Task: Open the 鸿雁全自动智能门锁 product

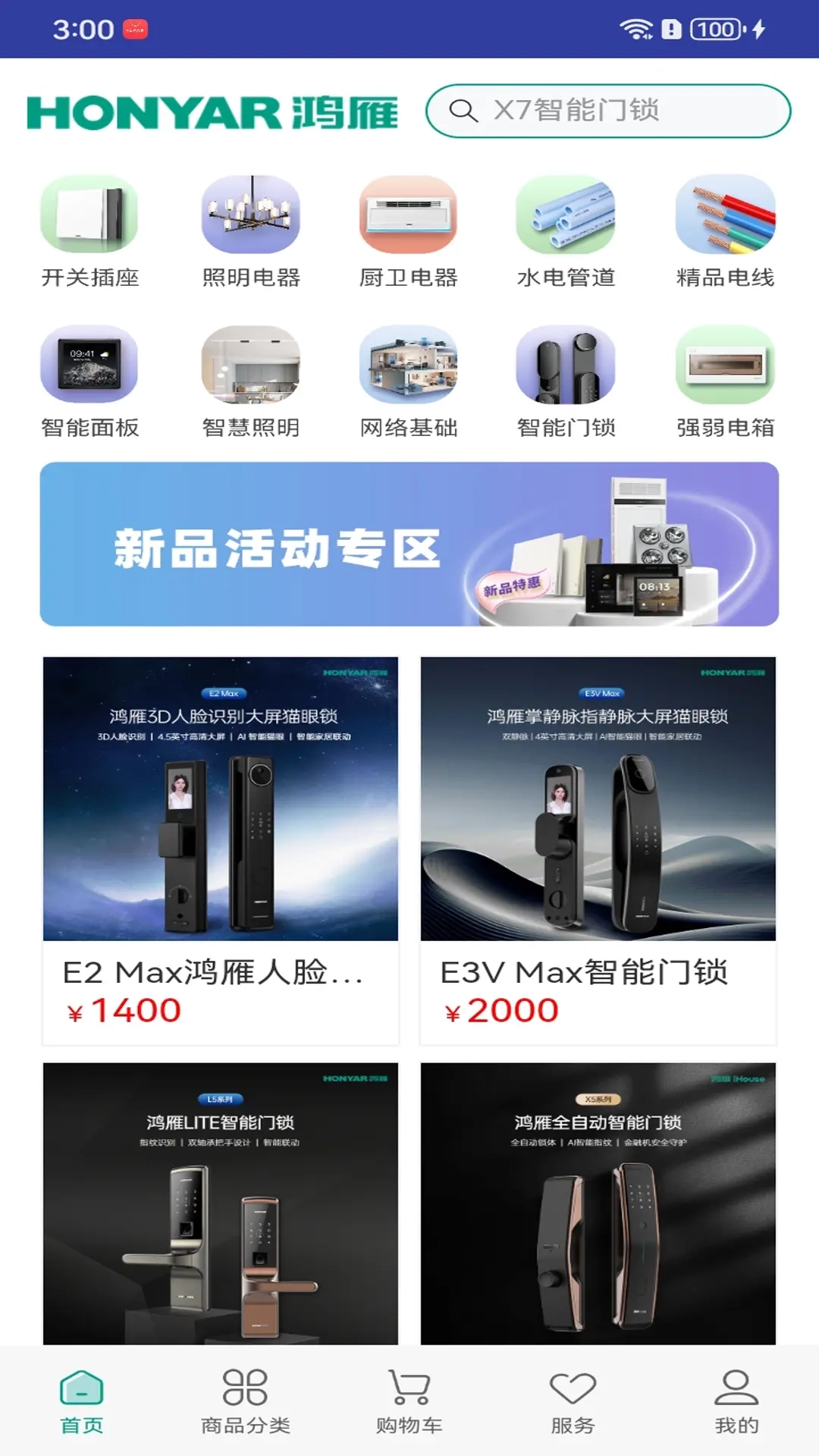Action: (x=598, y=1204)
